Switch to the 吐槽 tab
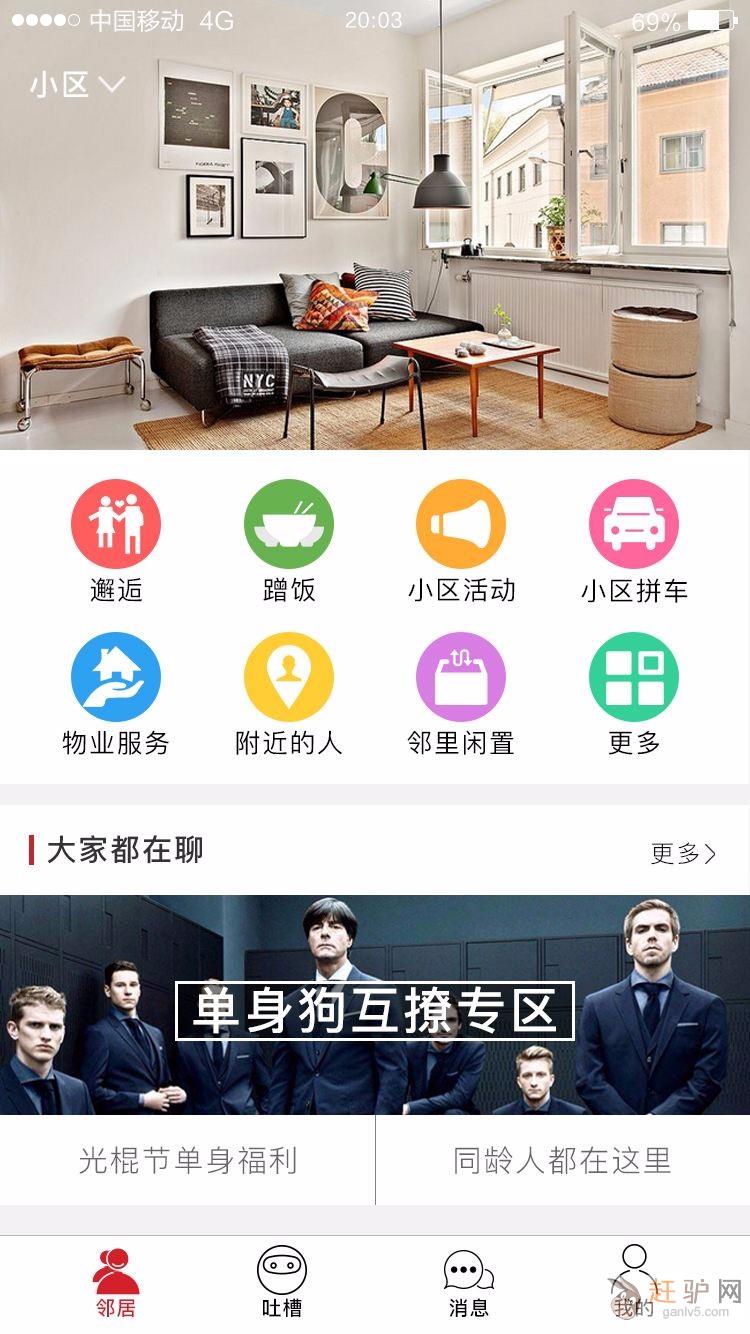The width and height of the screenshot is (750, 1334). 281,1284
